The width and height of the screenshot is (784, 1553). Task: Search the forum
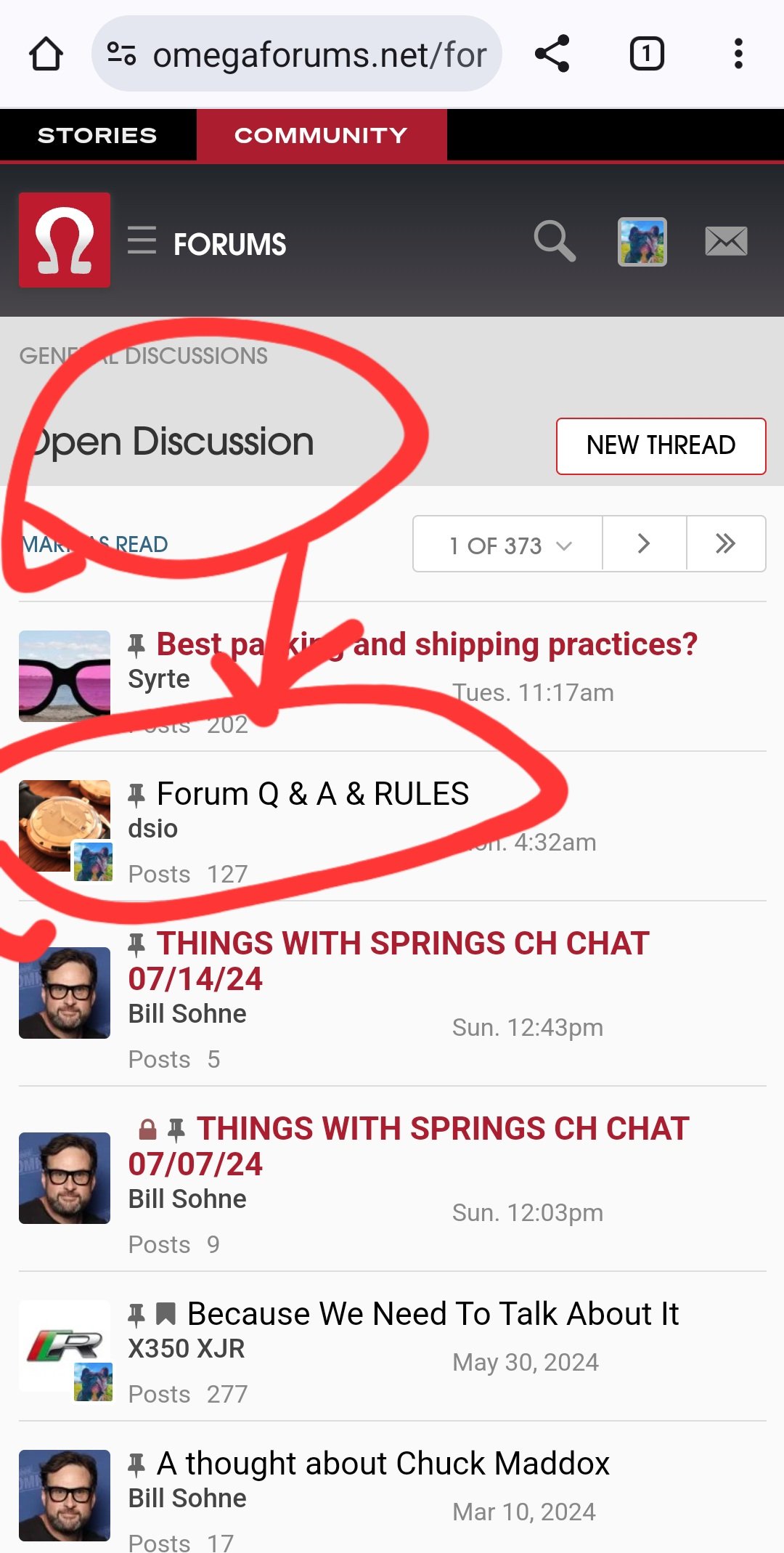tap(555, 241)
